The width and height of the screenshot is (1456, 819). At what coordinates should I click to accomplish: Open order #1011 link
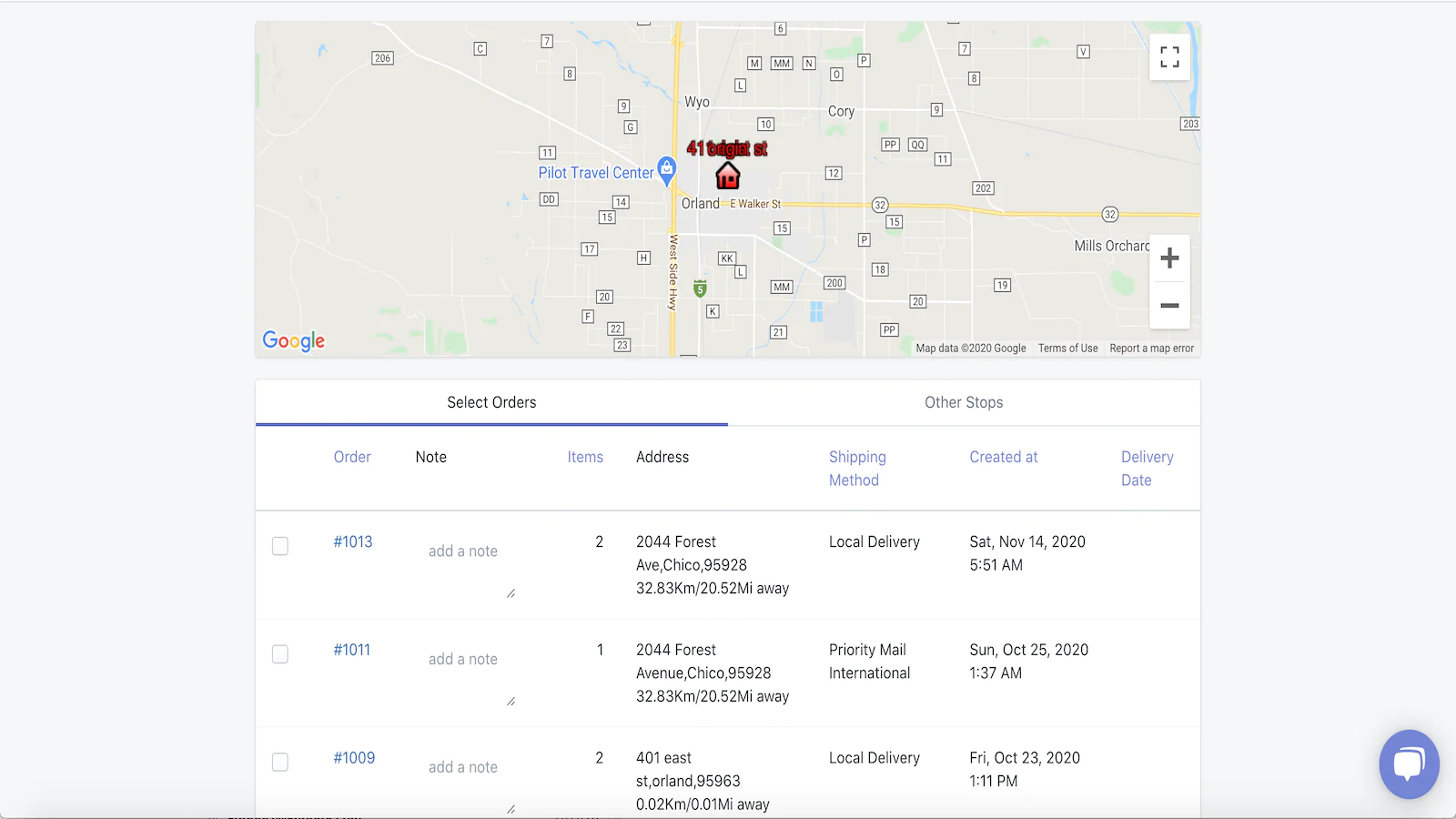coord(352,650)
